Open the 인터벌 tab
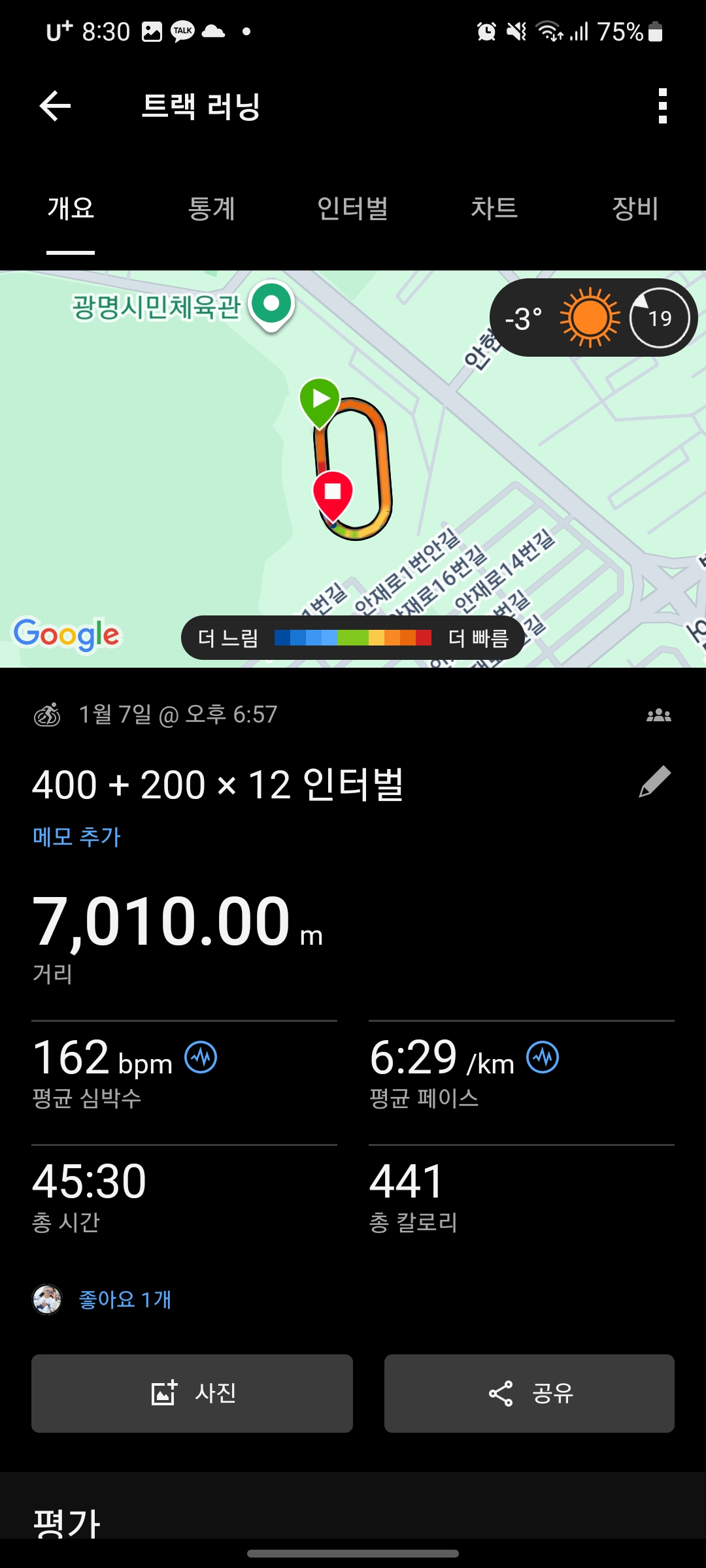Screen dimensions: 706x1568 pyautogui.click(x=353, y=209)
